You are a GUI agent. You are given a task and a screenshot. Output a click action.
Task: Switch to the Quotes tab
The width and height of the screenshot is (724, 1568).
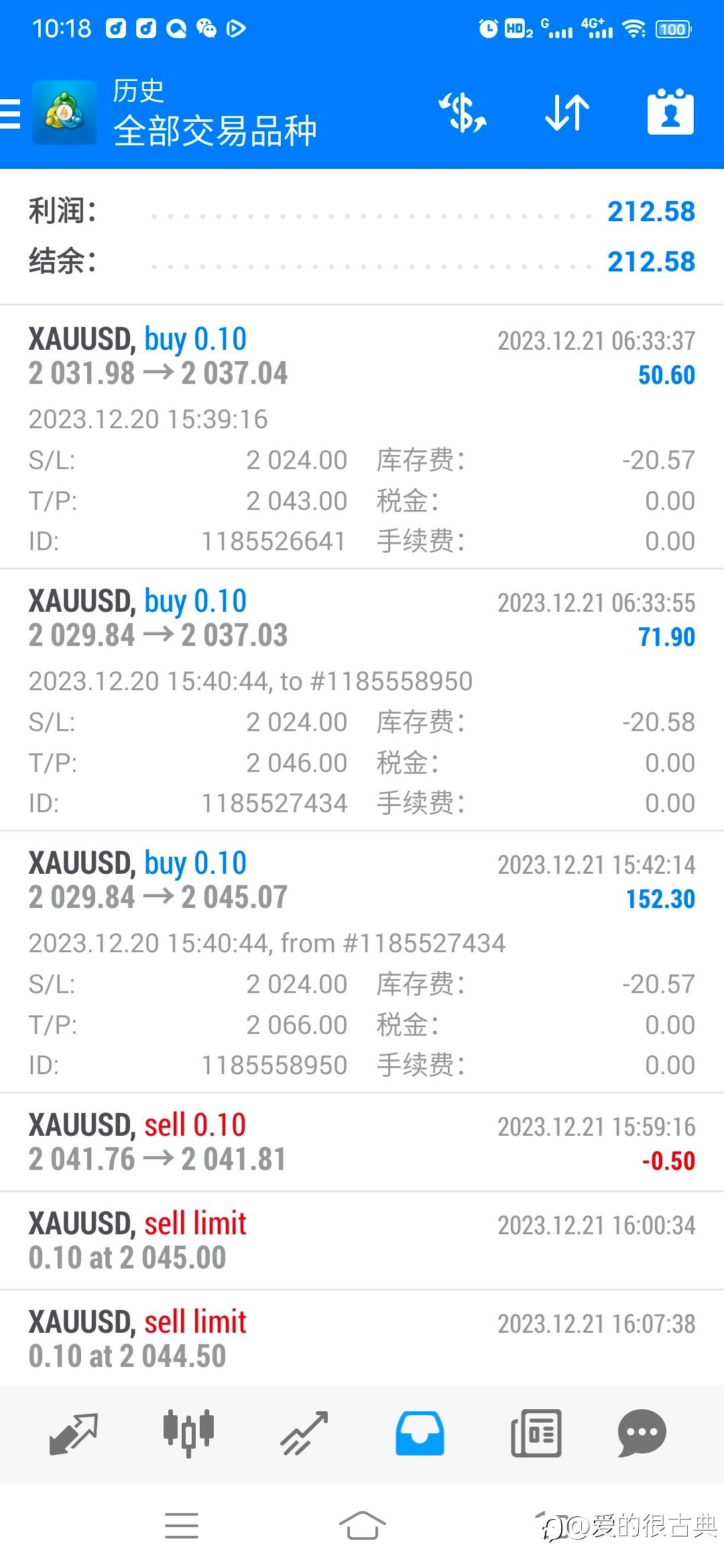pyautogui.click(x=74, y=1433)
